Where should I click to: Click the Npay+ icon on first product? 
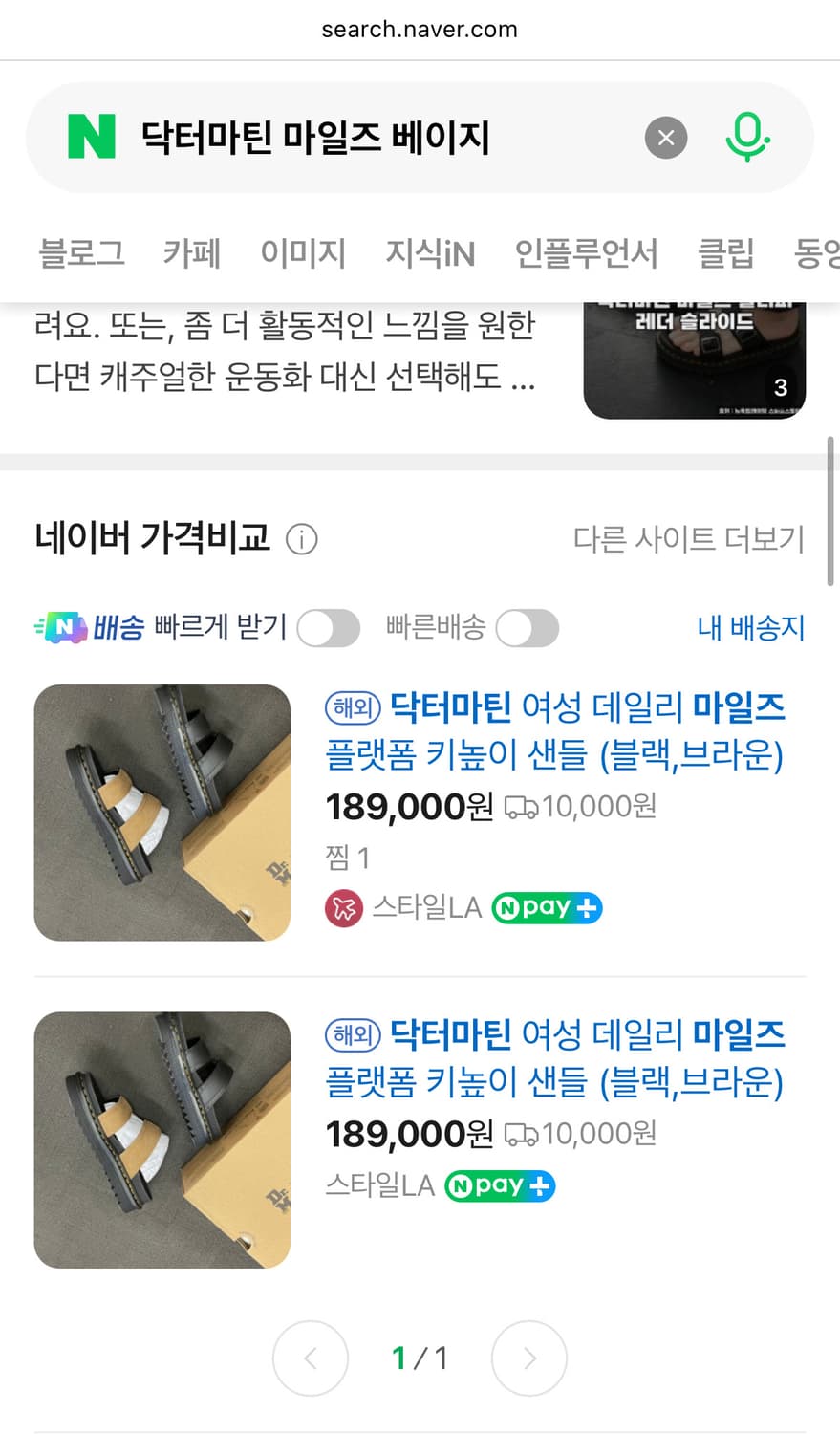[x=546, y=907]
